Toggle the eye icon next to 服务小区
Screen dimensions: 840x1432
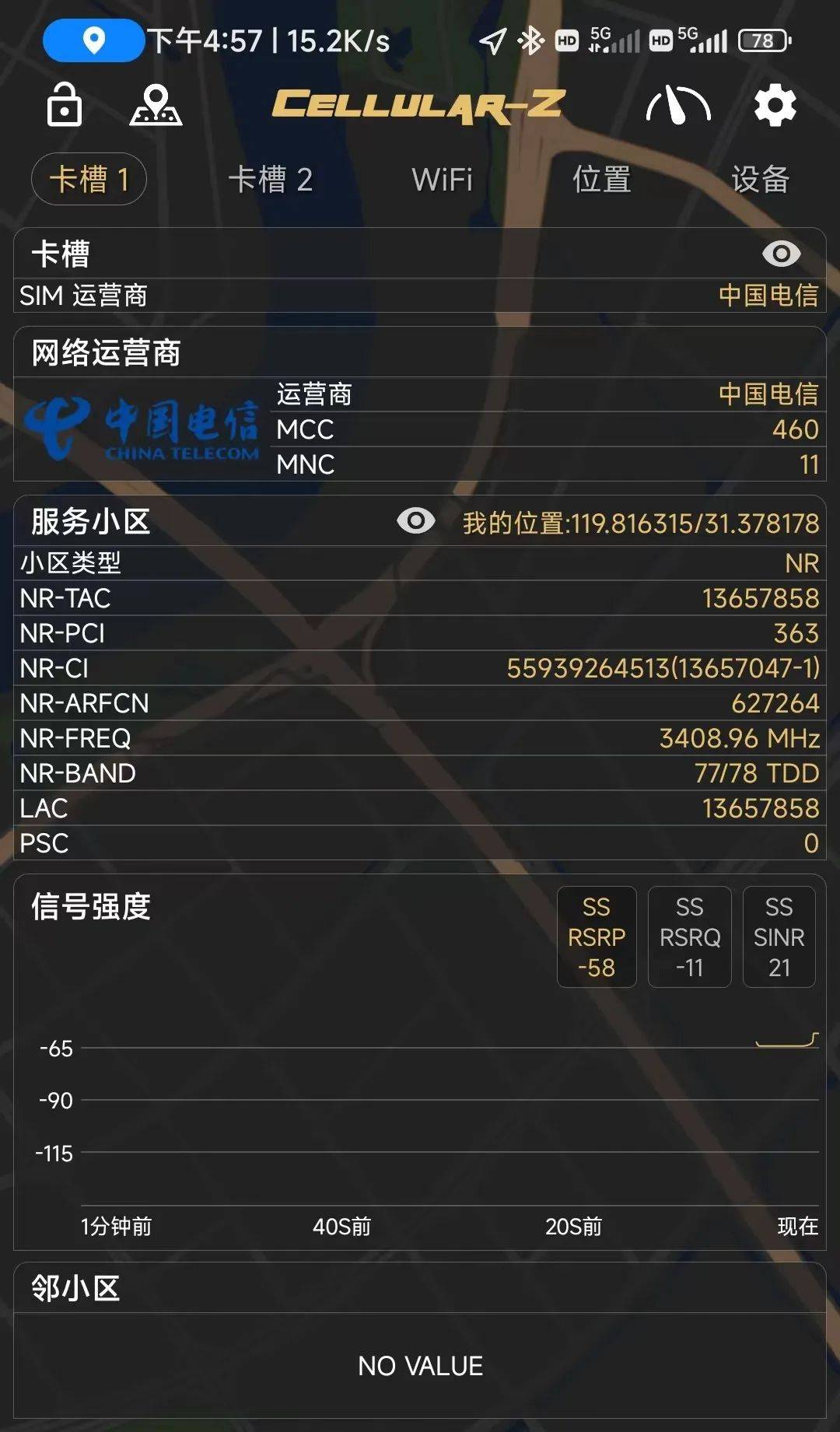[x=416, y=521]
